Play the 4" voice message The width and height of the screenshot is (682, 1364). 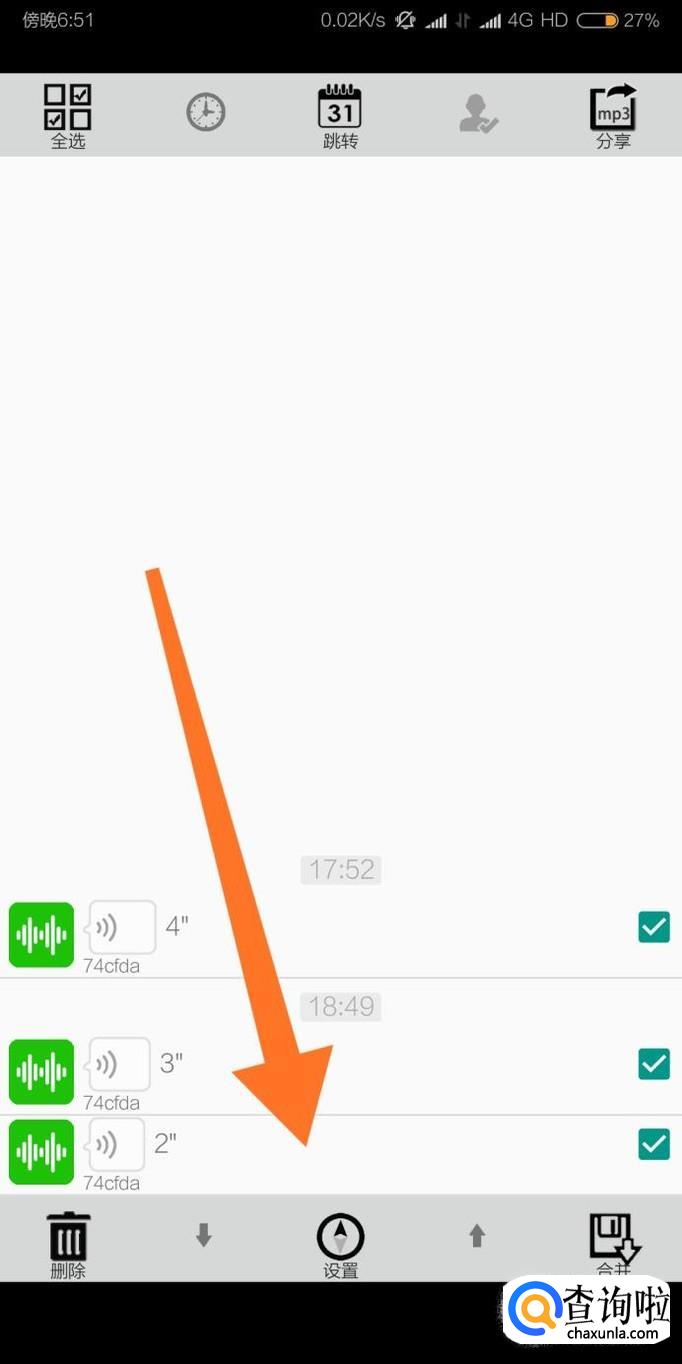122,927
